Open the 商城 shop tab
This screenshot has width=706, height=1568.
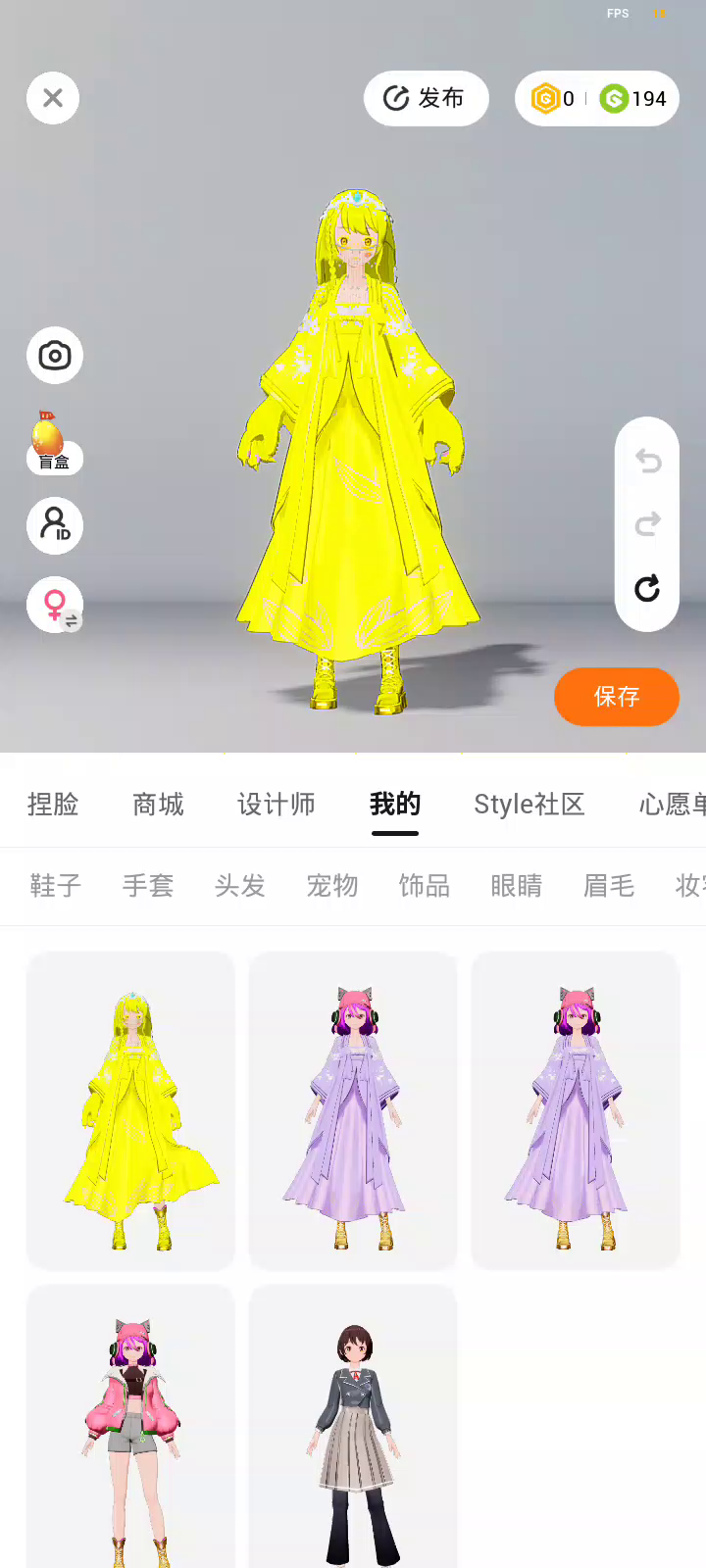[158, 805]
